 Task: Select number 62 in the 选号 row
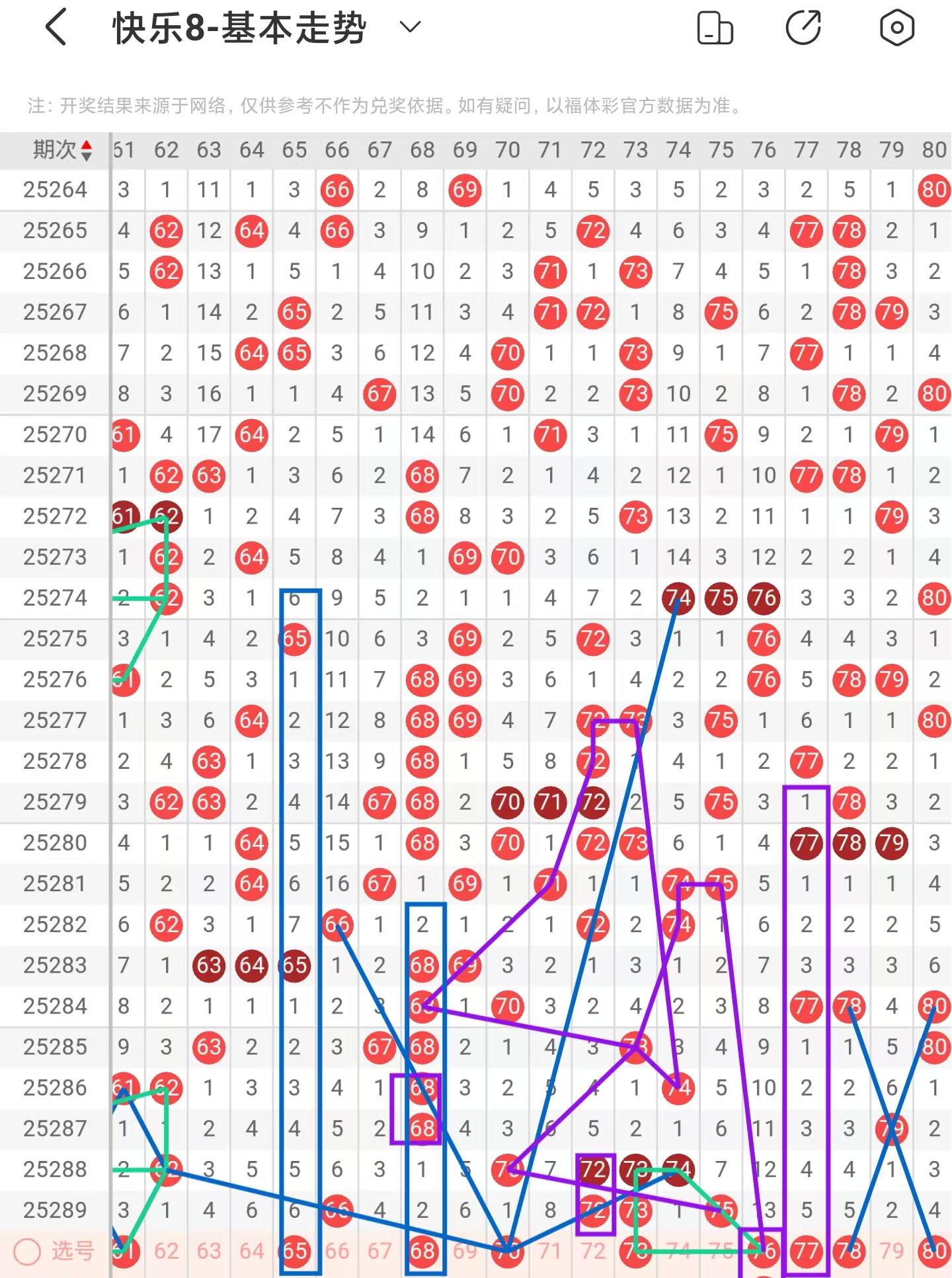pyautogui.click(x=166, y=1251)
